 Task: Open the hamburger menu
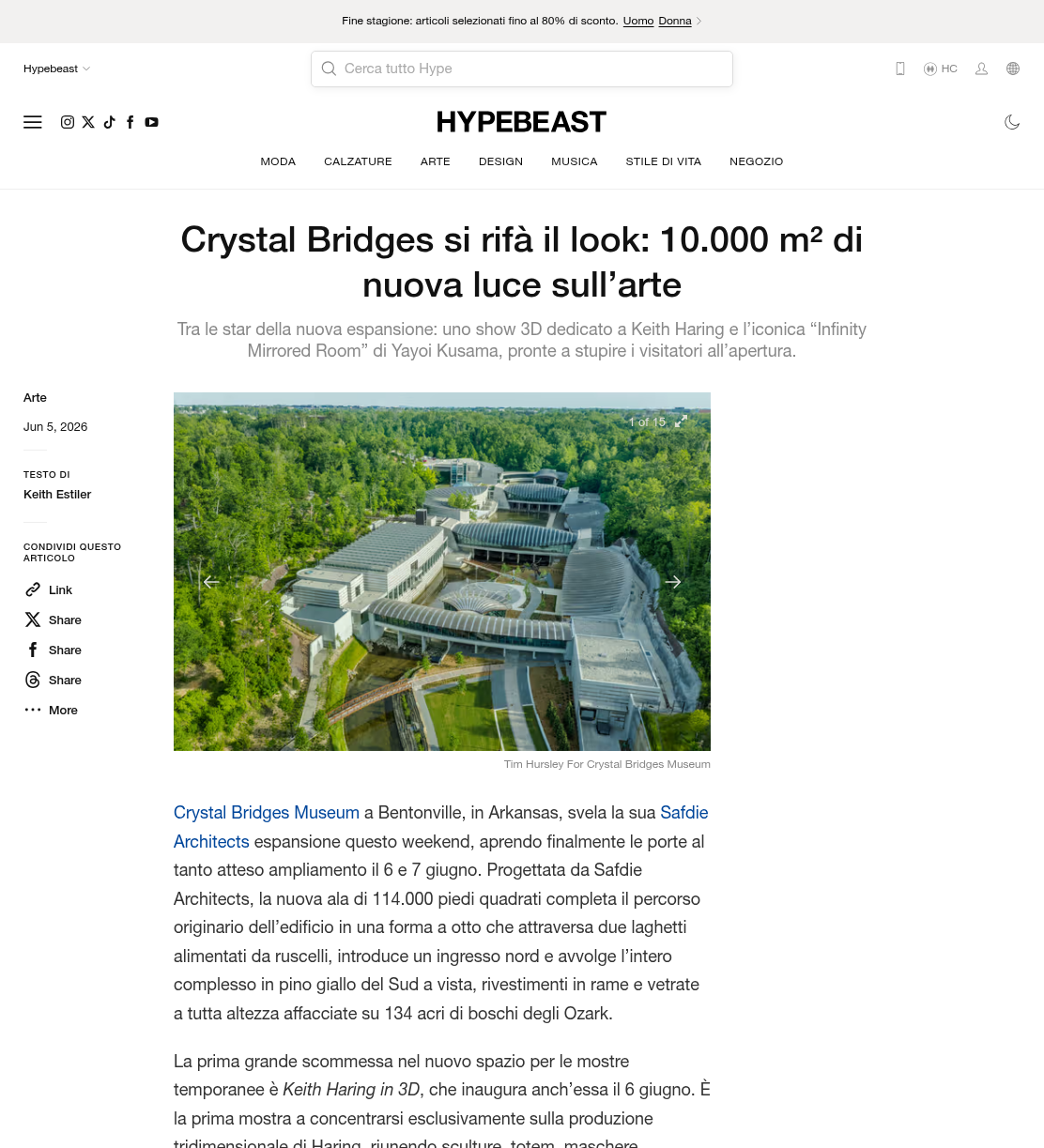coord(33,122)
